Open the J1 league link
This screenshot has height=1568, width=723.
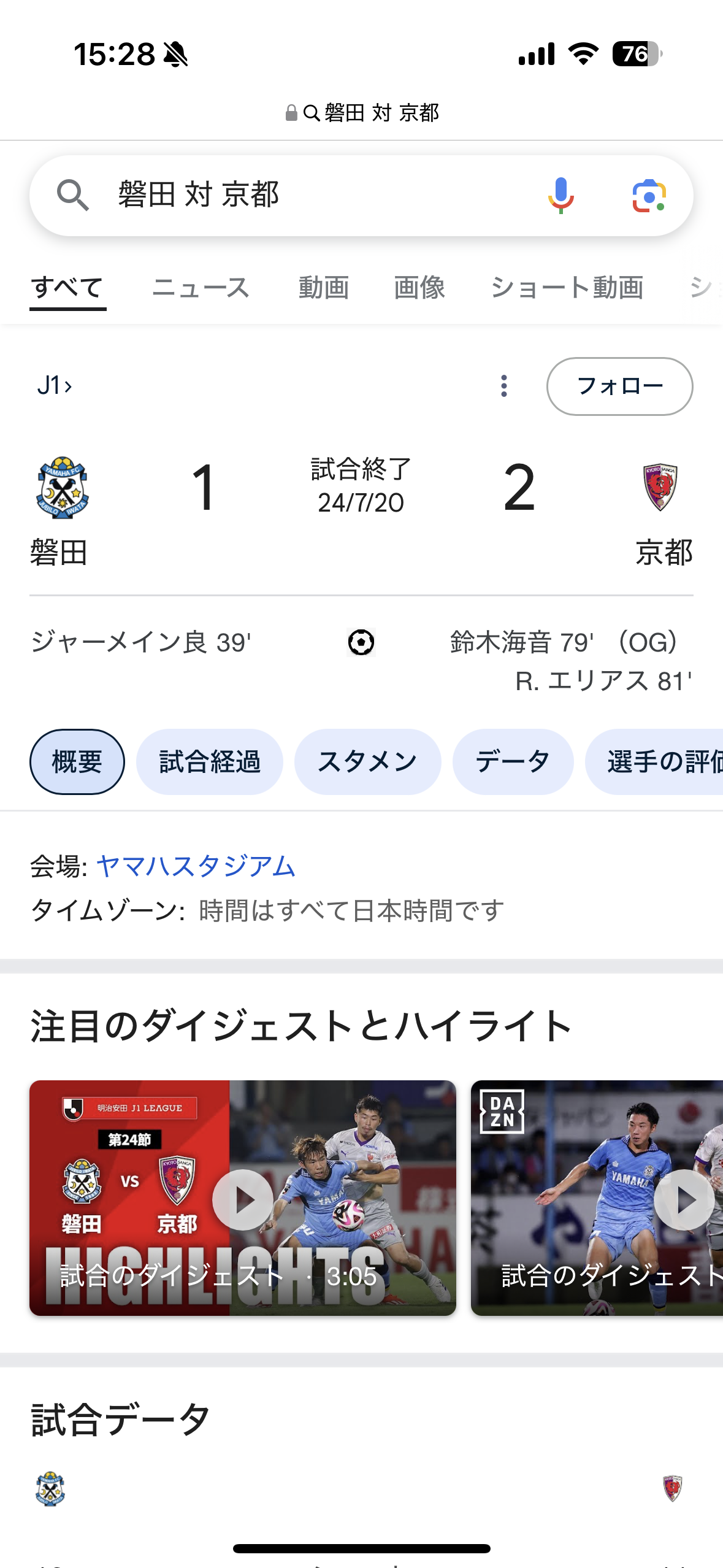pos(55,386)
